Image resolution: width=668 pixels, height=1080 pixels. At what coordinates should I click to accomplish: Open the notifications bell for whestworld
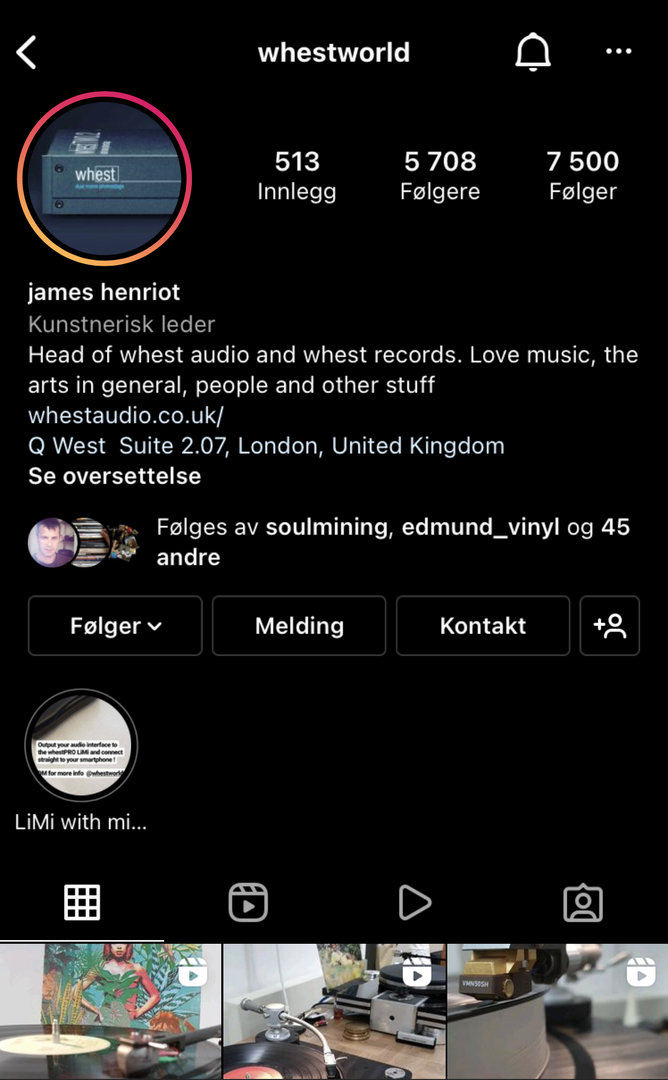[x=533, y=53]
